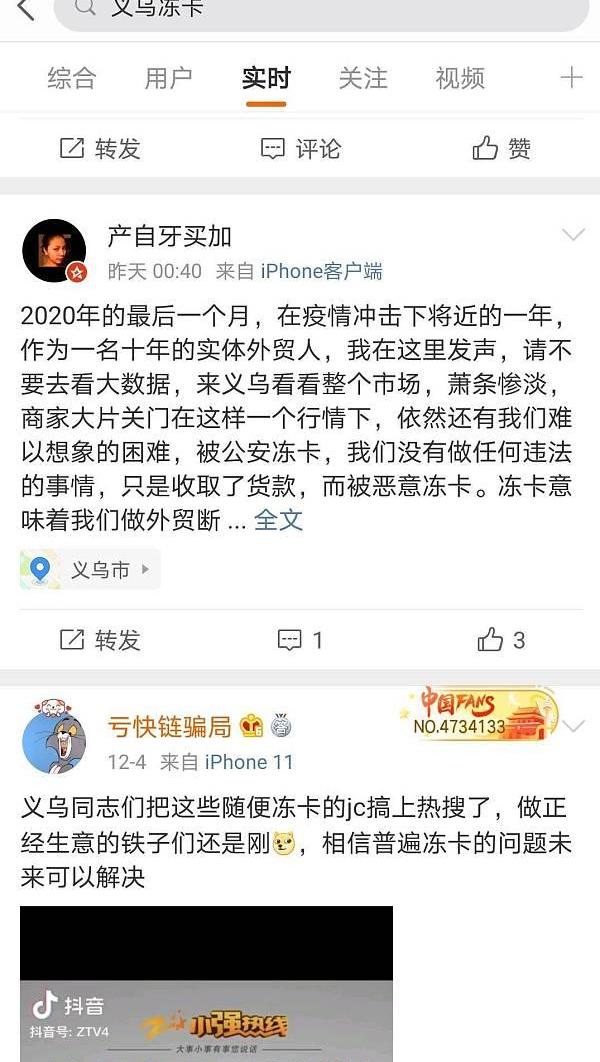
Task: Go back with the top-left arrow
Action: click(x=24, y=9)
